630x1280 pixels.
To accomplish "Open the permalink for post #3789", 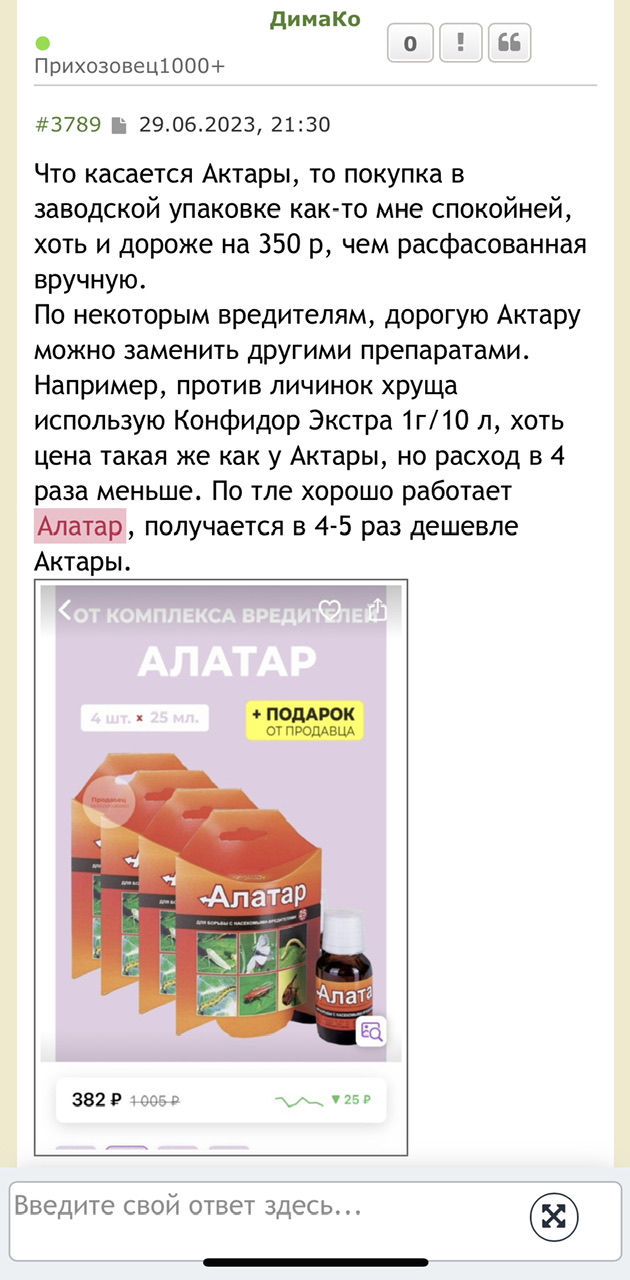I will tap(68, 125).
